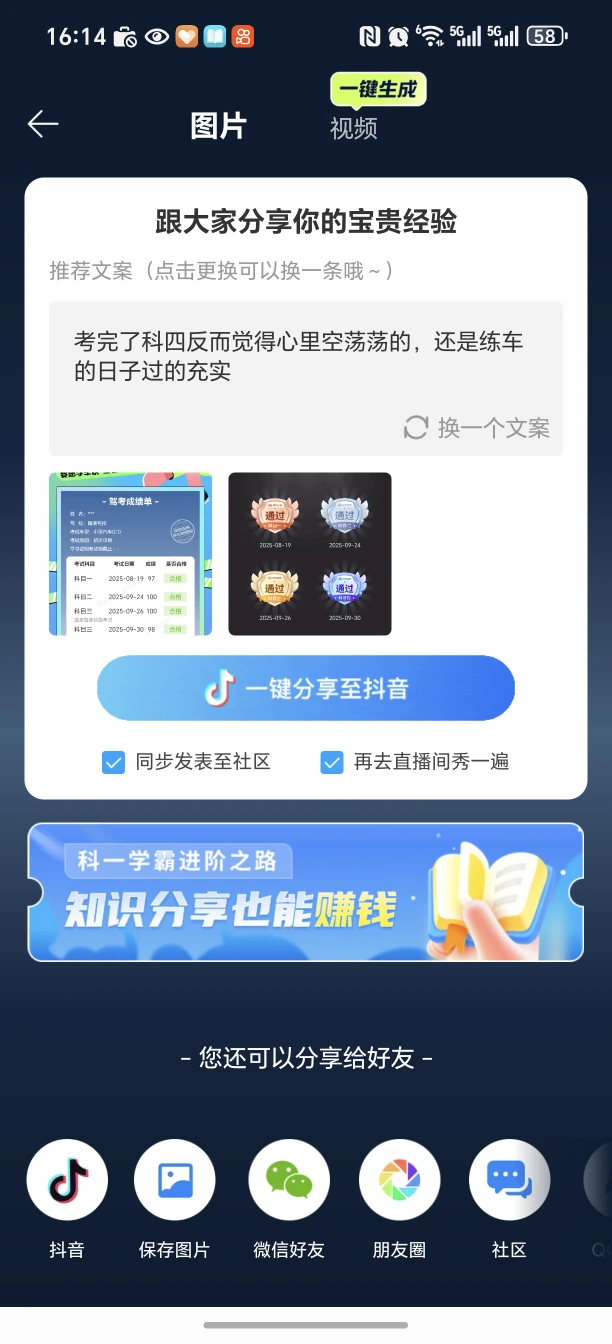Go back using the arrow icon
The width and height of the screenshot is (612, 1344).
(43, 124)
